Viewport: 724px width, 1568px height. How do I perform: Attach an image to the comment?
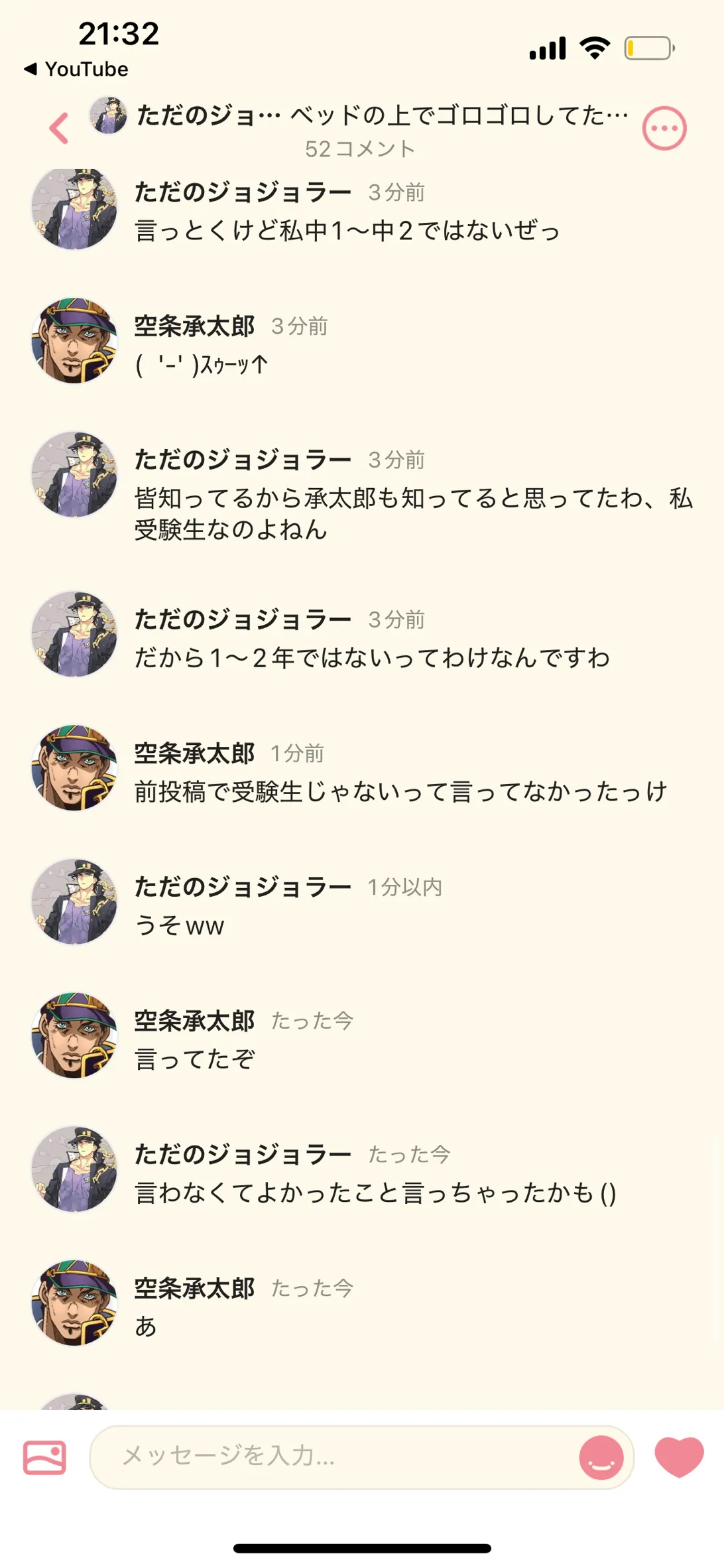click(44, 1457)
